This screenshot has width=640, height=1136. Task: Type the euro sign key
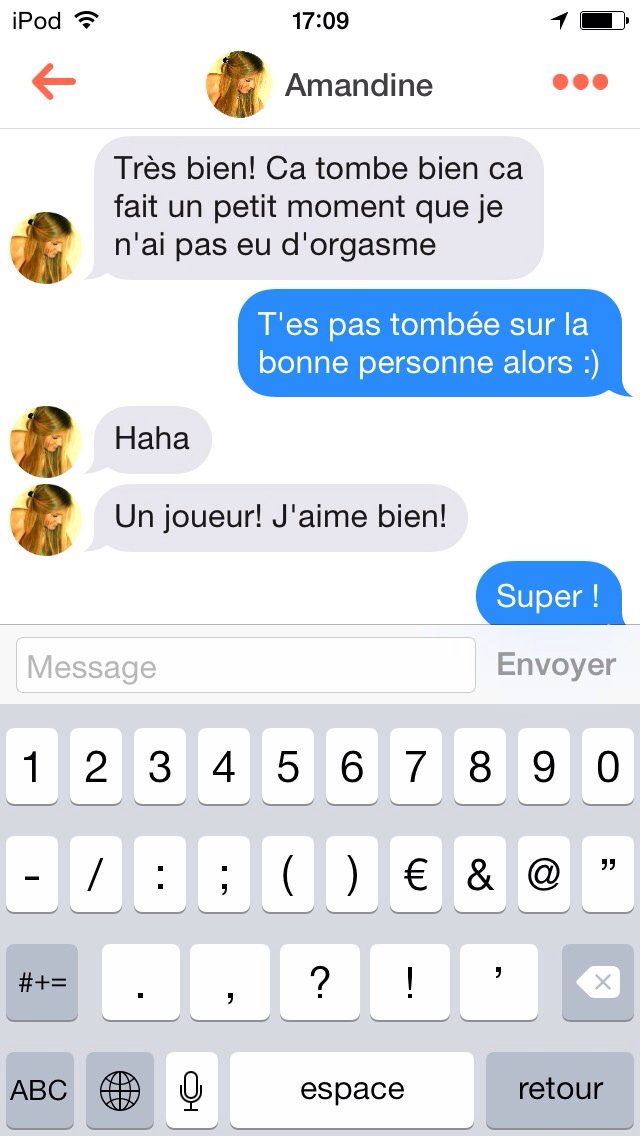tap(416, 876)
